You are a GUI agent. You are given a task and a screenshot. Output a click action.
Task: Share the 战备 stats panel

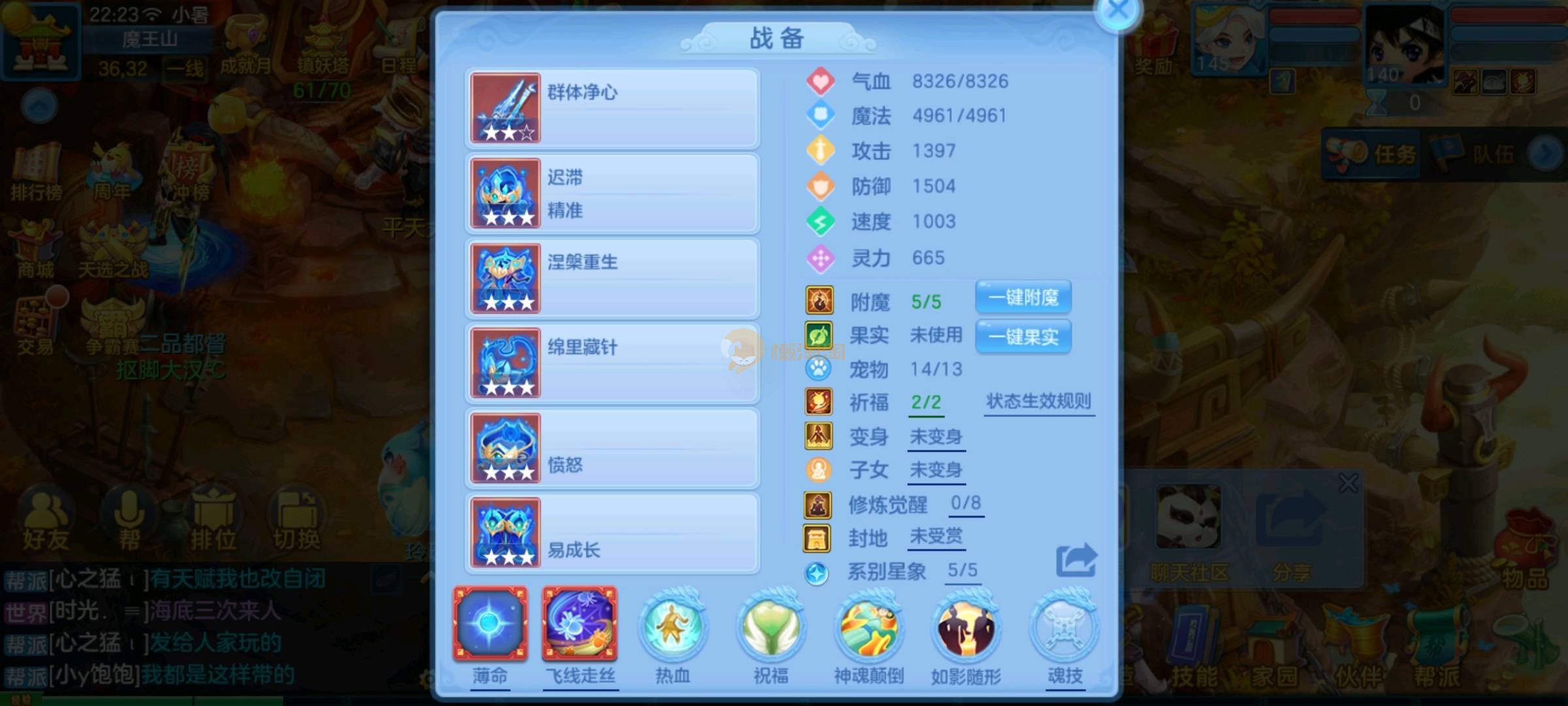[x=1076, y=560]
